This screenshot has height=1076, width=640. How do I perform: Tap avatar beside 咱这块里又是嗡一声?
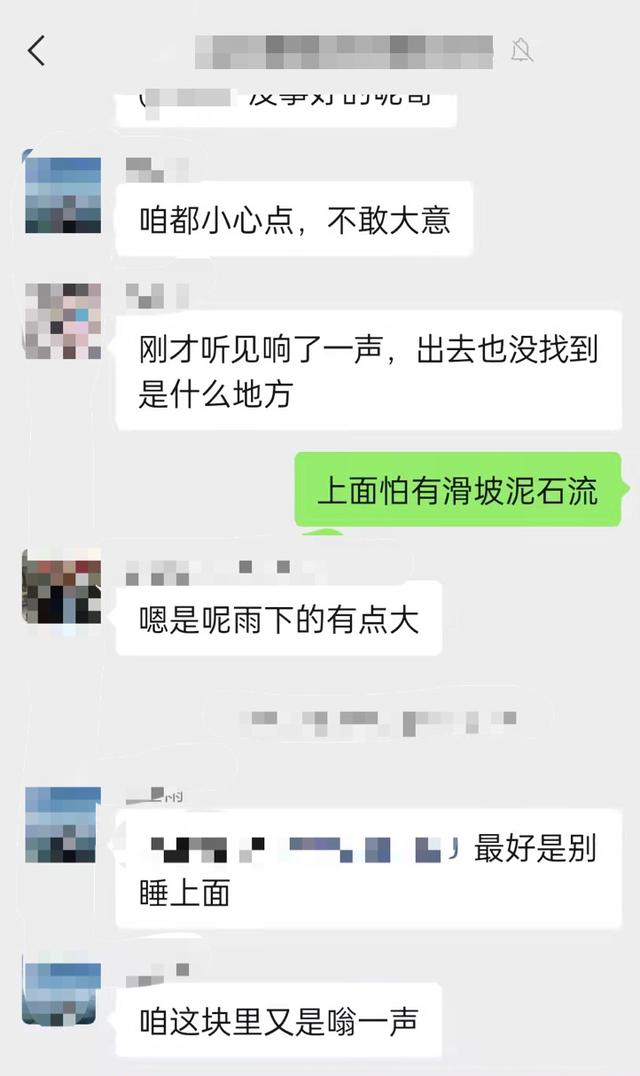click(x=62, y=991)
